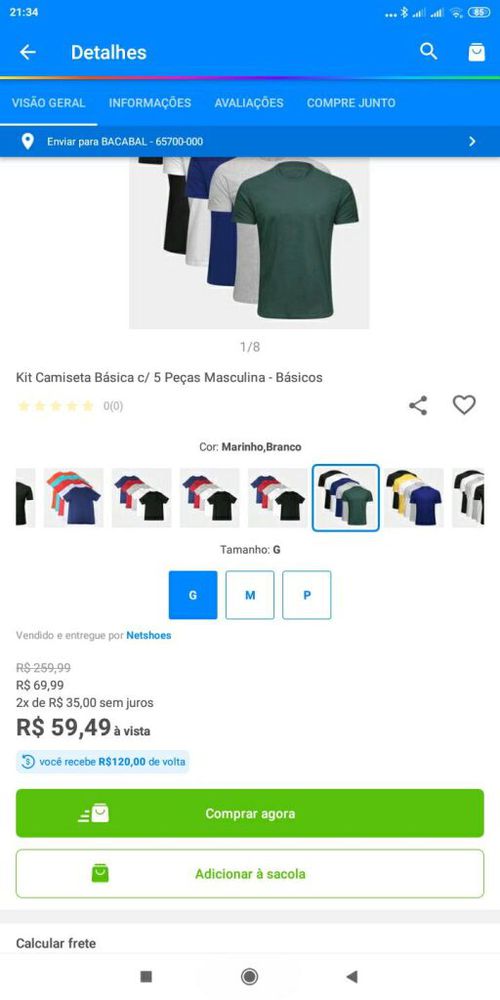Switch to the Informações tab
The width and height of the screenshot is (500, 1000).
point(150,103)
